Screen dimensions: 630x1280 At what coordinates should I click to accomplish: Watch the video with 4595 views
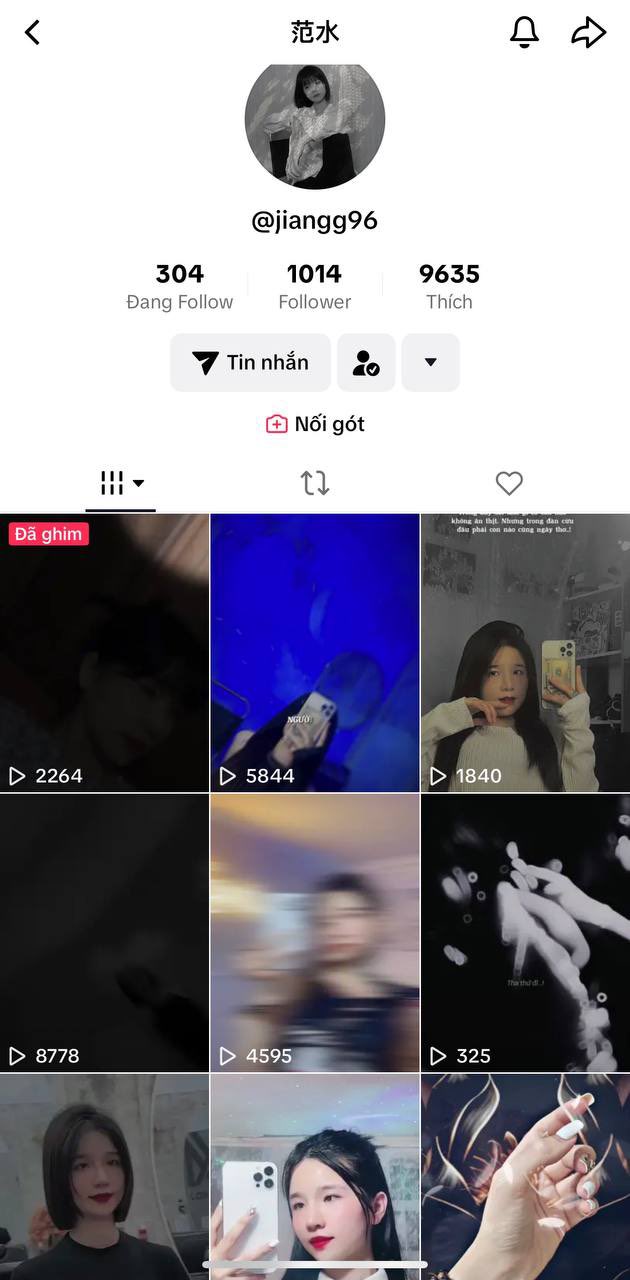[315, 932]
